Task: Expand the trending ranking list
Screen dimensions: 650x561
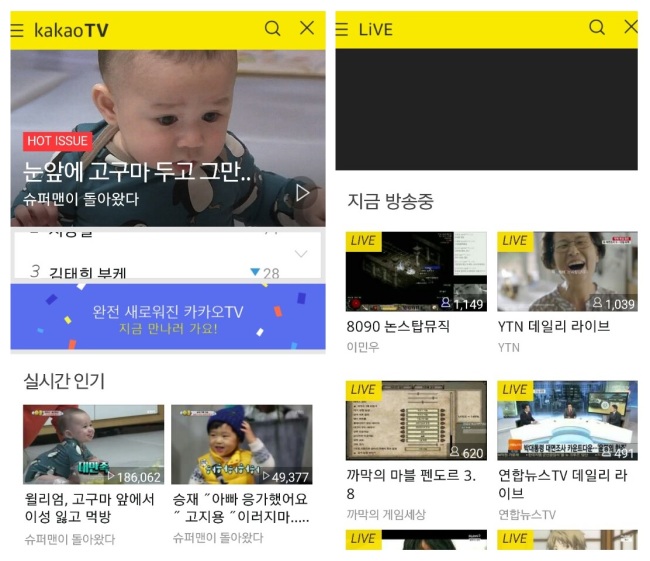Action: (x=300, y=253)
